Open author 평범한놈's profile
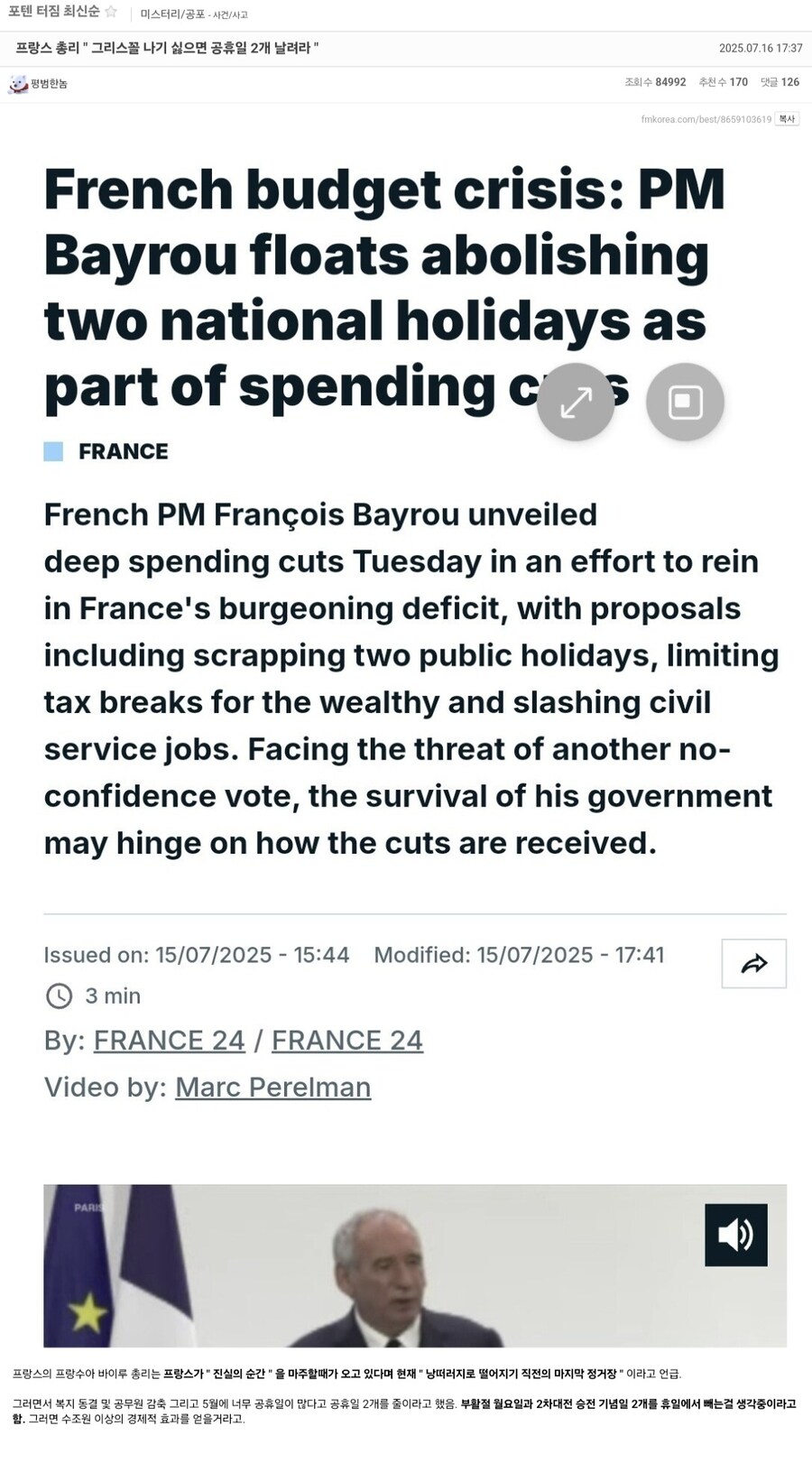Image resolution: width=812 pixels, height=1463 pixels. pos(49,84)
